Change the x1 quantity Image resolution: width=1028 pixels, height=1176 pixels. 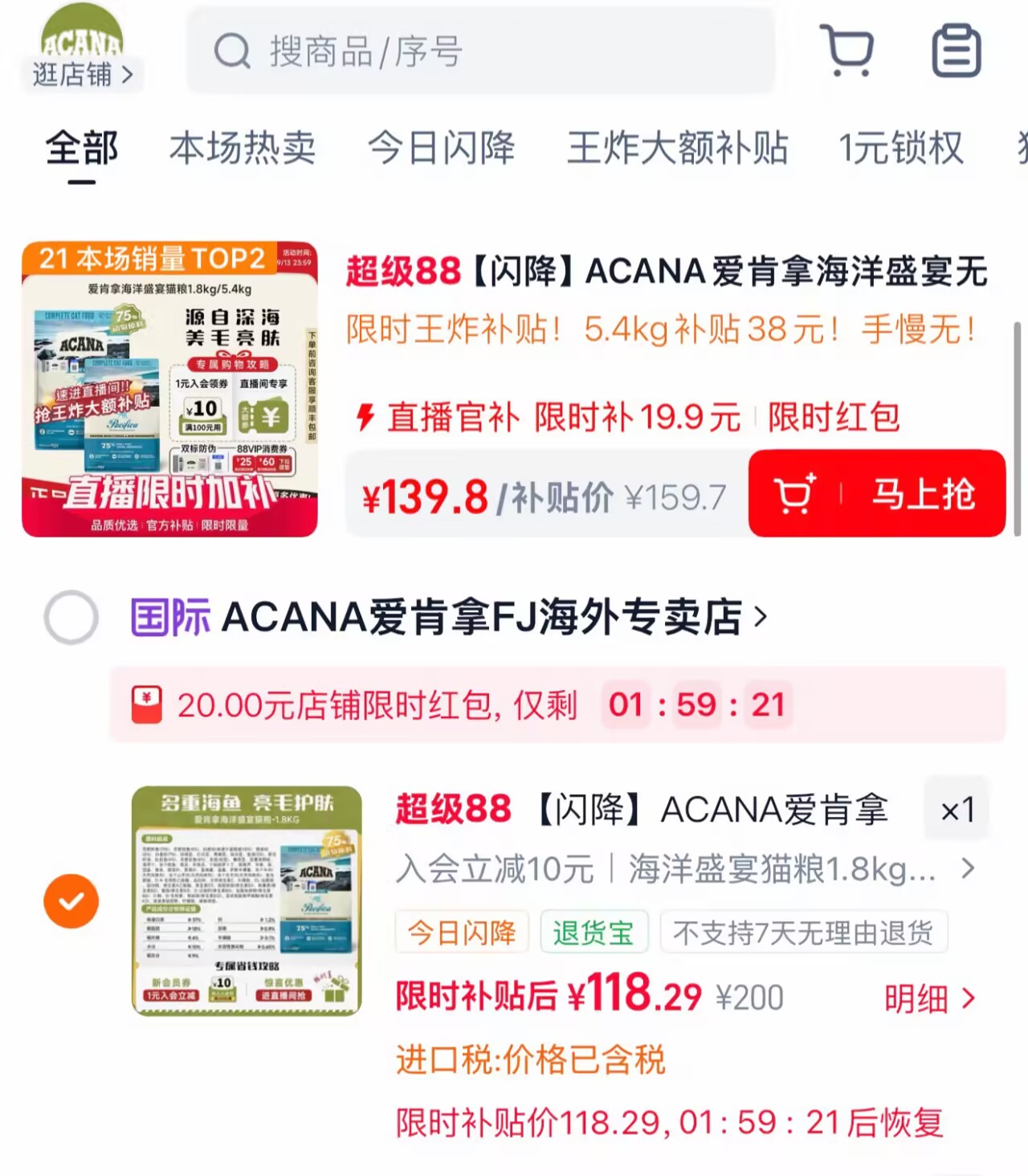coord(957,810)
